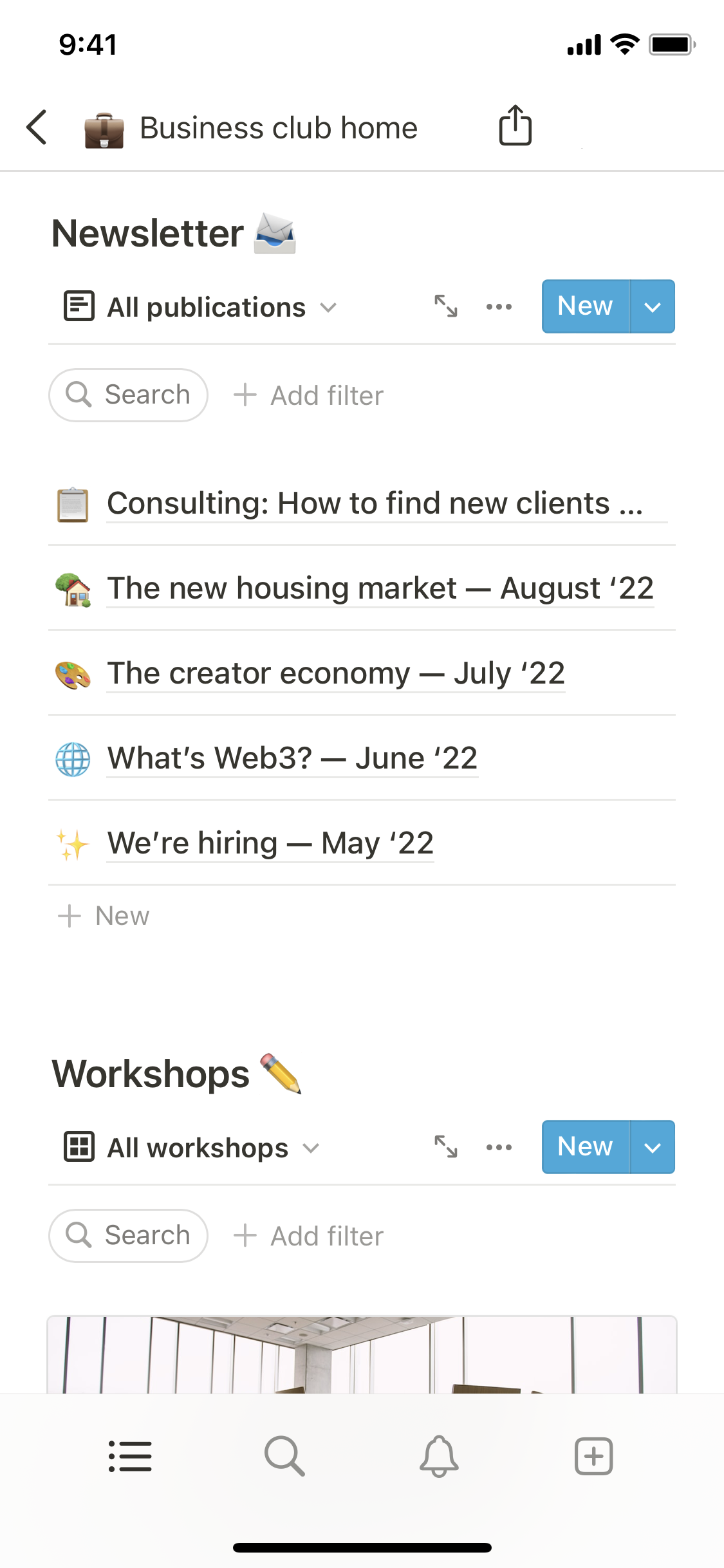Open The new housing market — August '22
The image size is (724, 1568).
click(380, 588)
